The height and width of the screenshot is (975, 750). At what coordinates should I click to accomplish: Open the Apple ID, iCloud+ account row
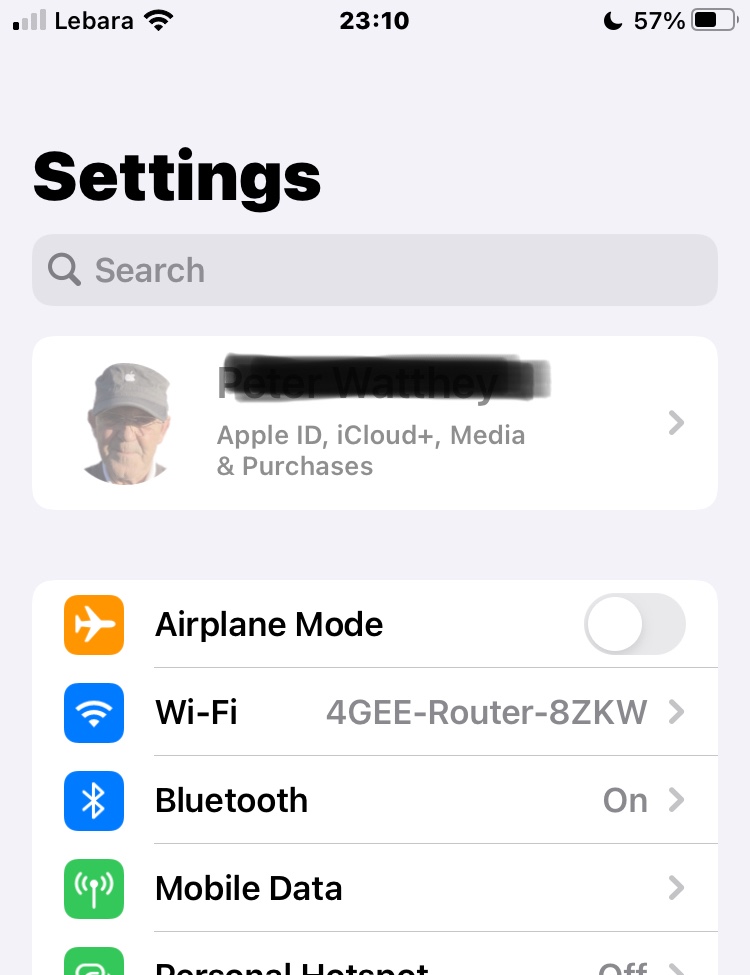[x=374, y=423]
